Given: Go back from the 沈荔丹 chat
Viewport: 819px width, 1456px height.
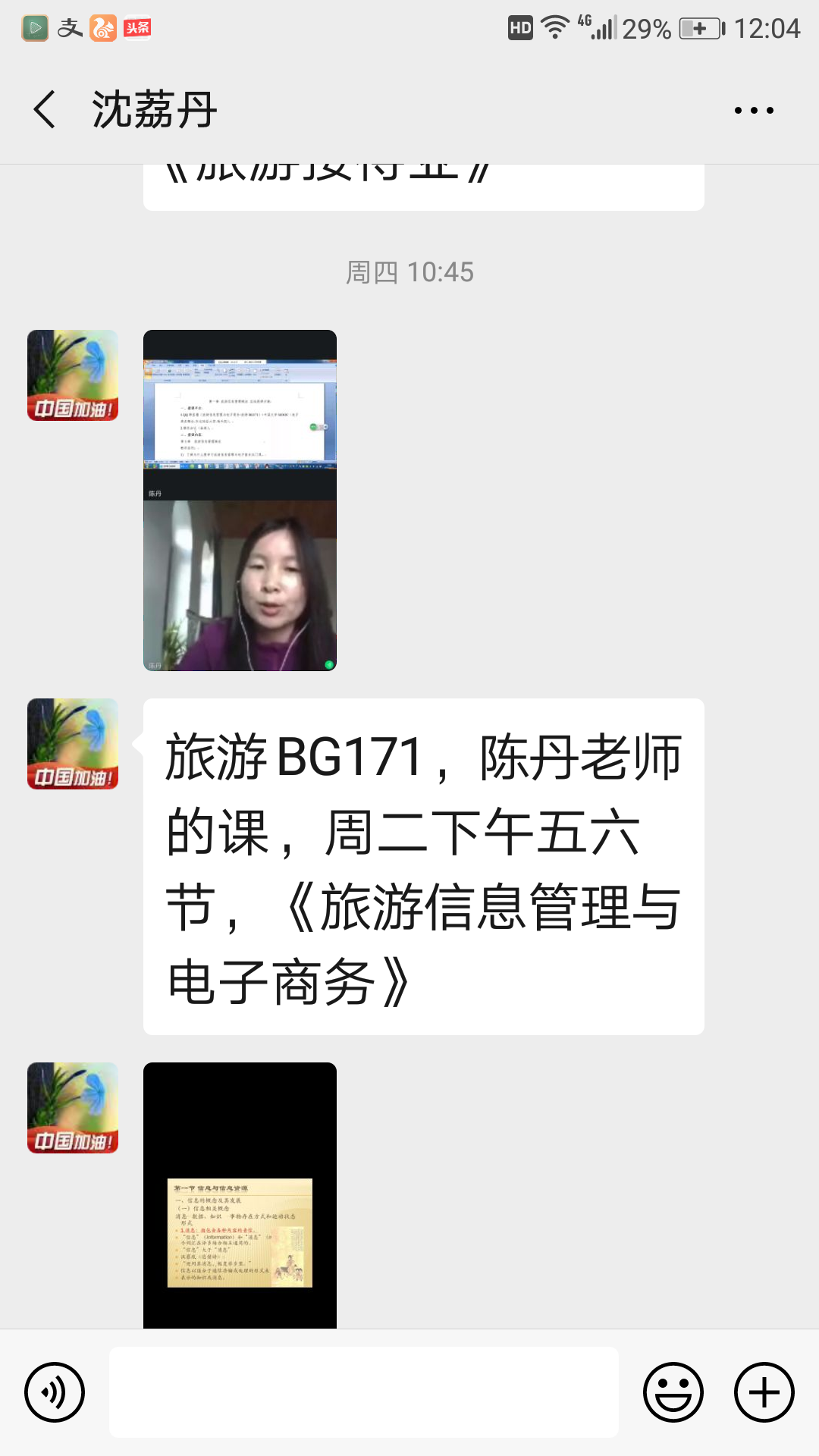Looking at the screenshot, I should tap(45, 110).
